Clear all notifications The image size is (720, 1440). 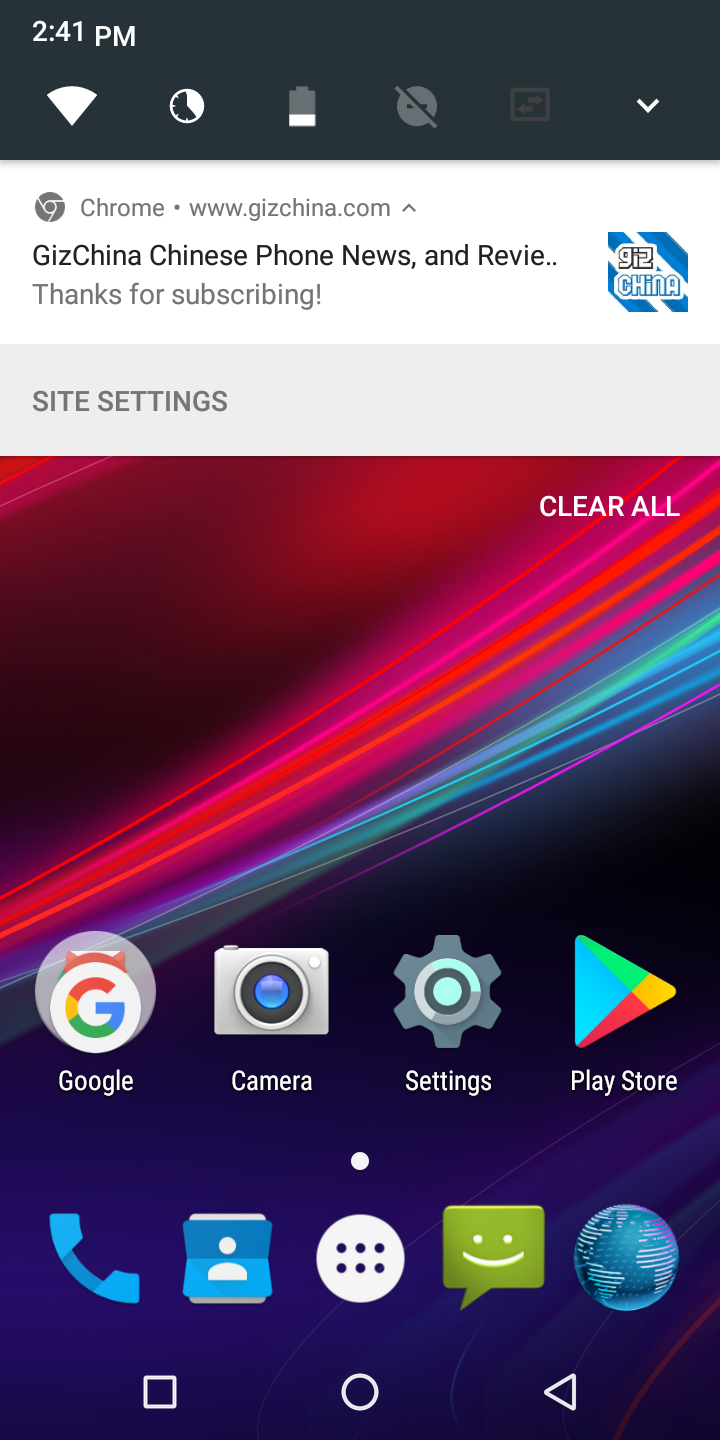point(609,506)
